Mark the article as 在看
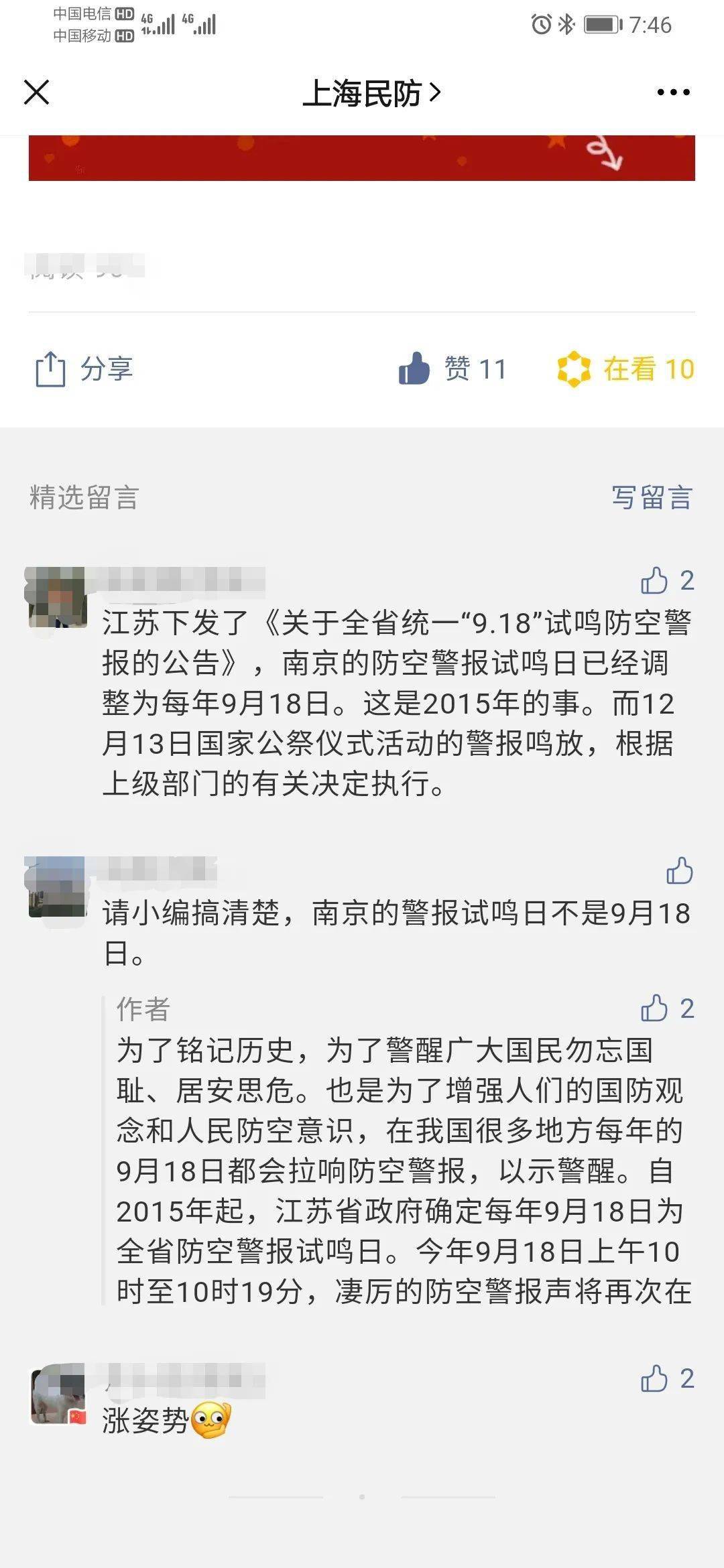The width and height of the screenshot is (724, 1568). point(625,369)
